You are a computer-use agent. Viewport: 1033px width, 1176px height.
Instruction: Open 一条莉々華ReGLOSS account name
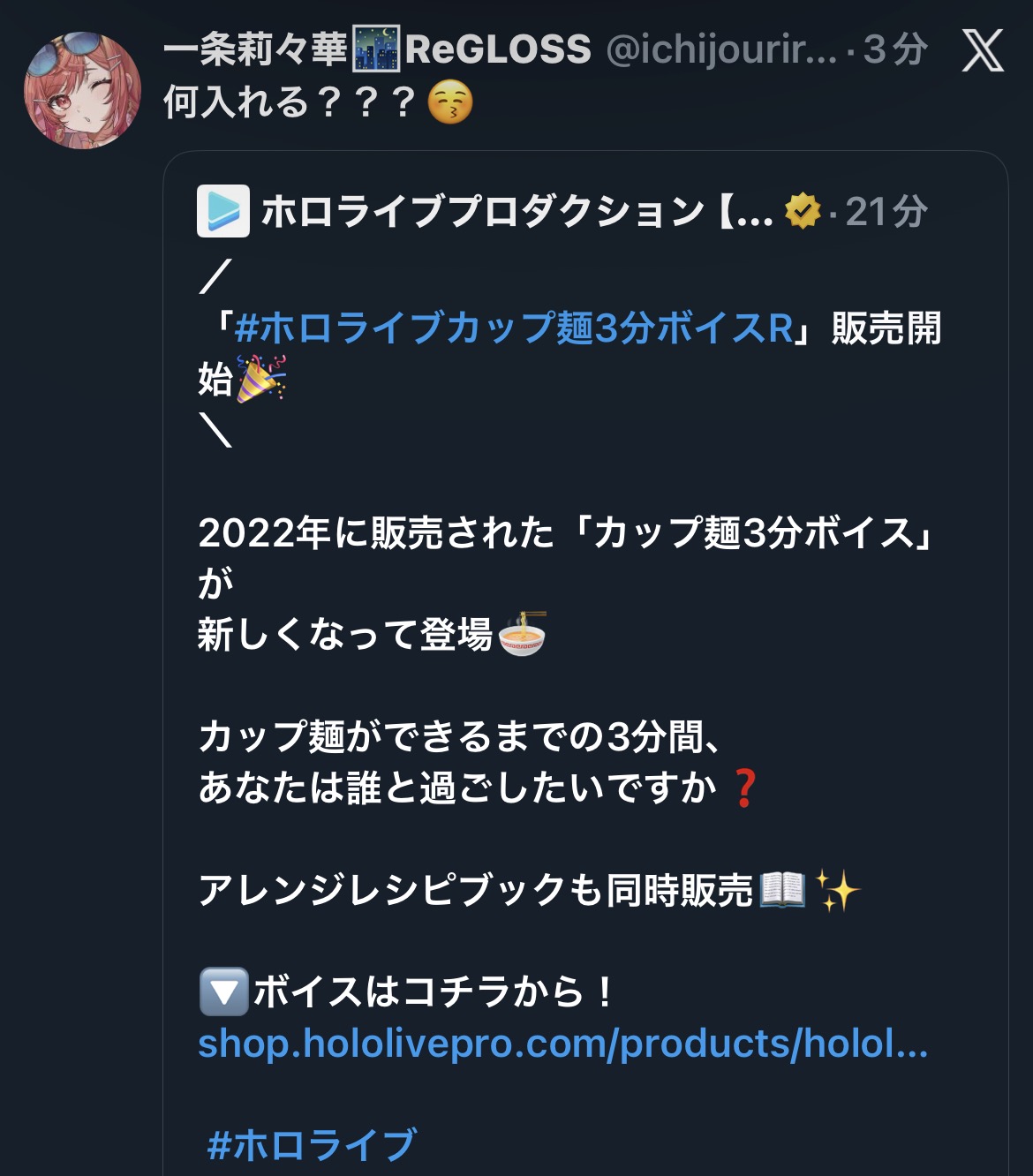(377, 49)
